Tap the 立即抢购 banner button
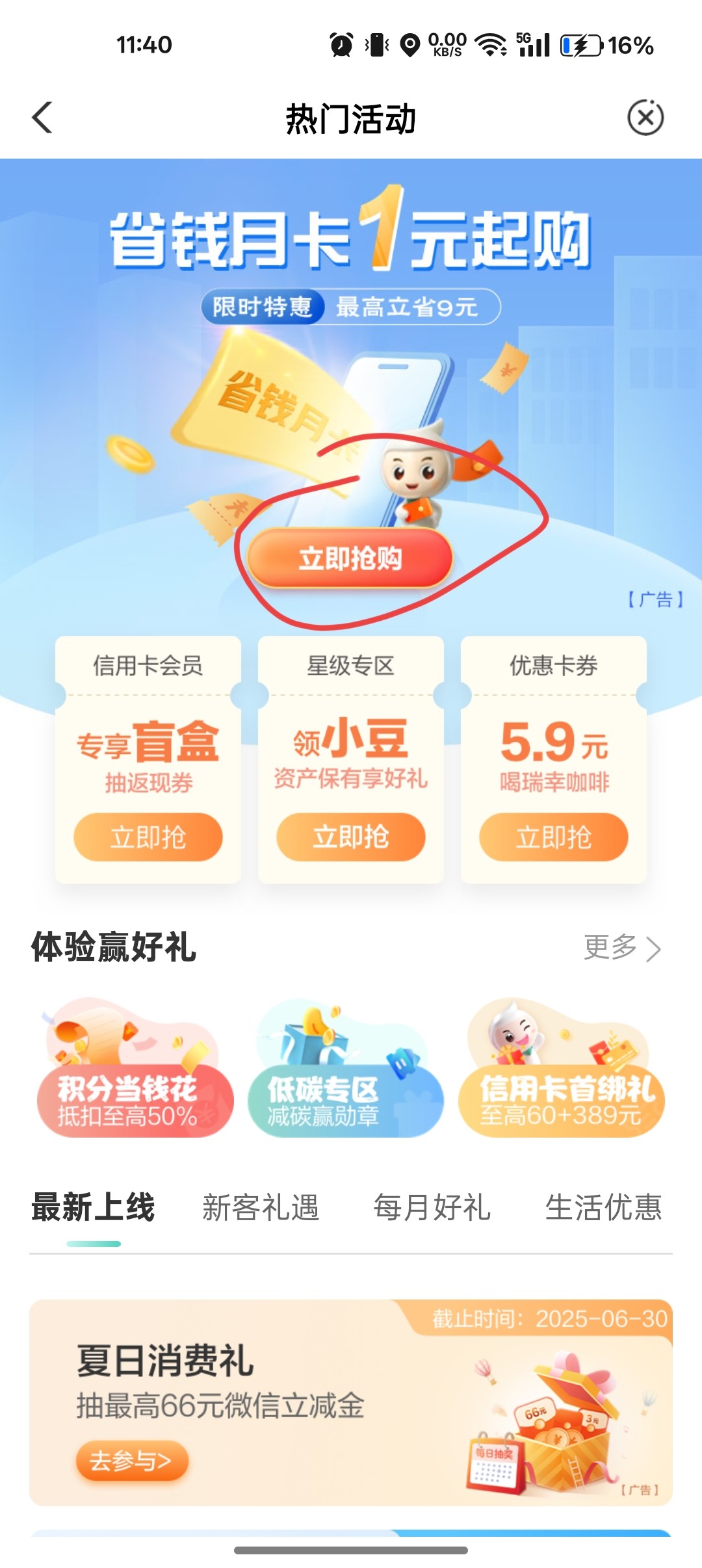This screenshot has width=702, height=1568. (350, 558)
